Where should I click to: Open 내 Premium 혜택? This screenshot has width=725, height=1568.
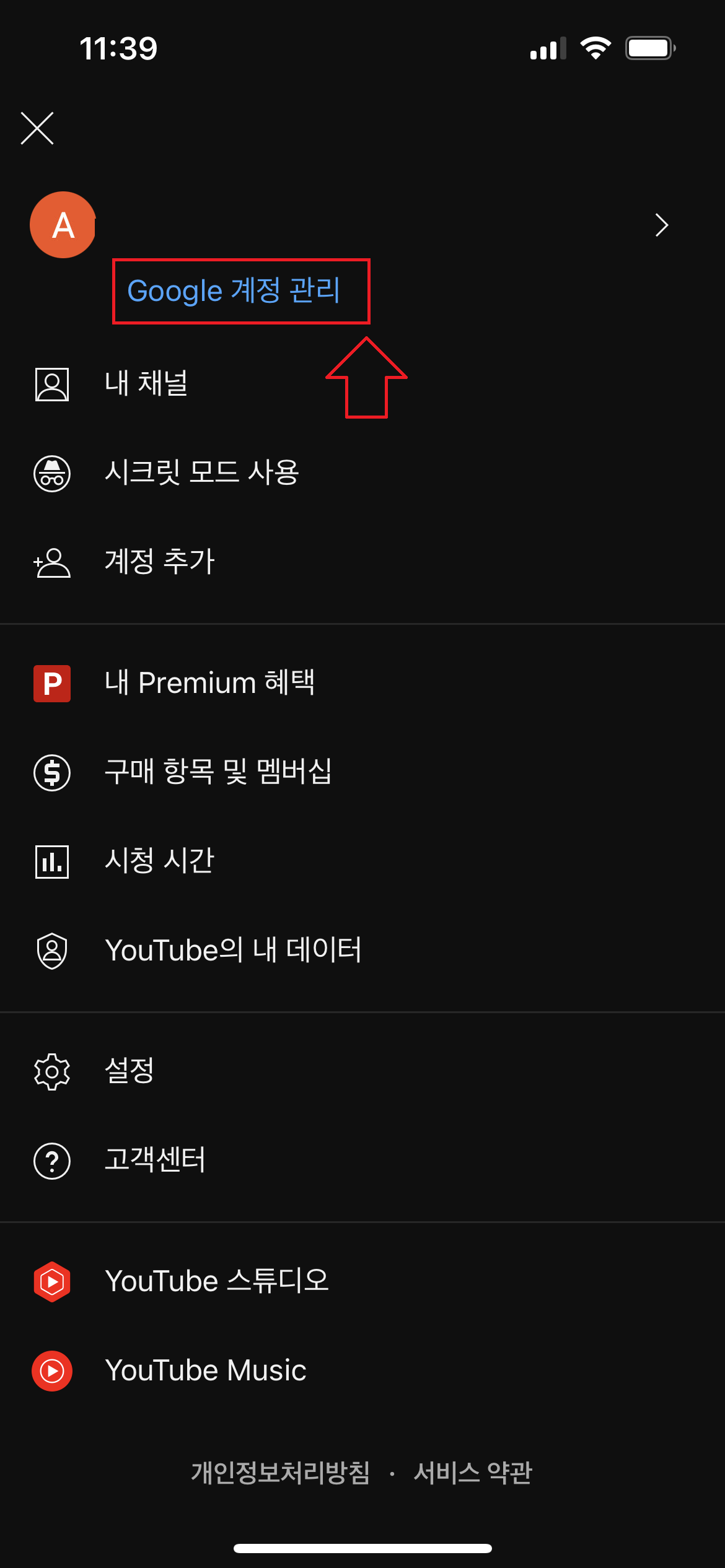pos(362,683)
